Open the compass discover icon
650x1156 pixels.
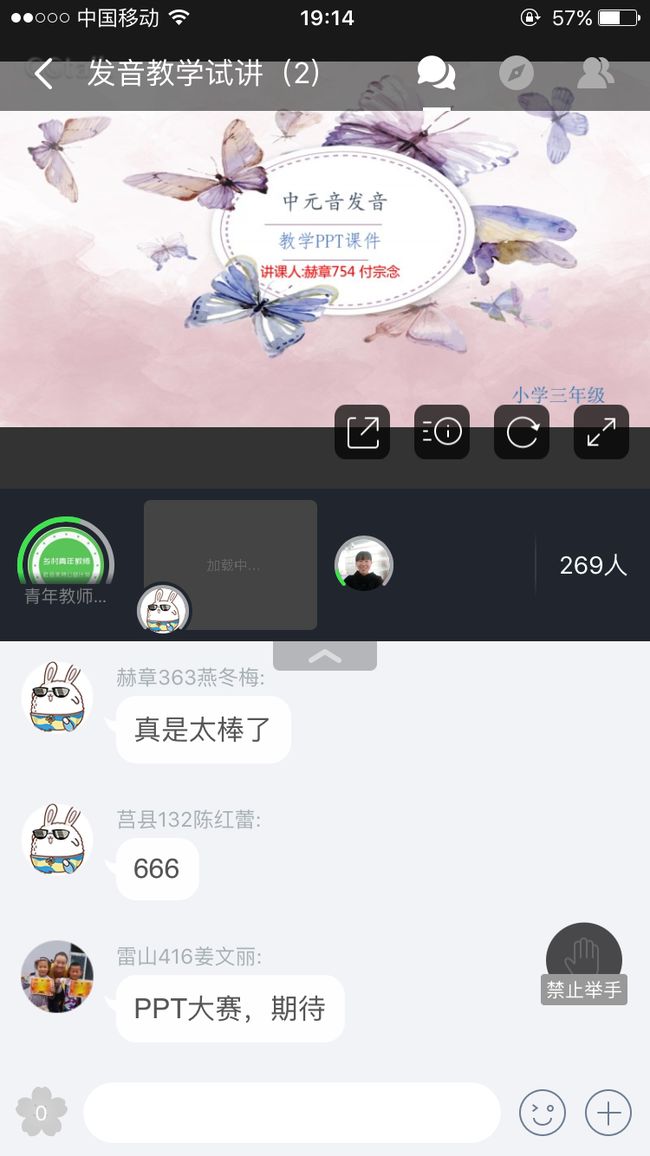pyautogui.click(x=516, y=73)
